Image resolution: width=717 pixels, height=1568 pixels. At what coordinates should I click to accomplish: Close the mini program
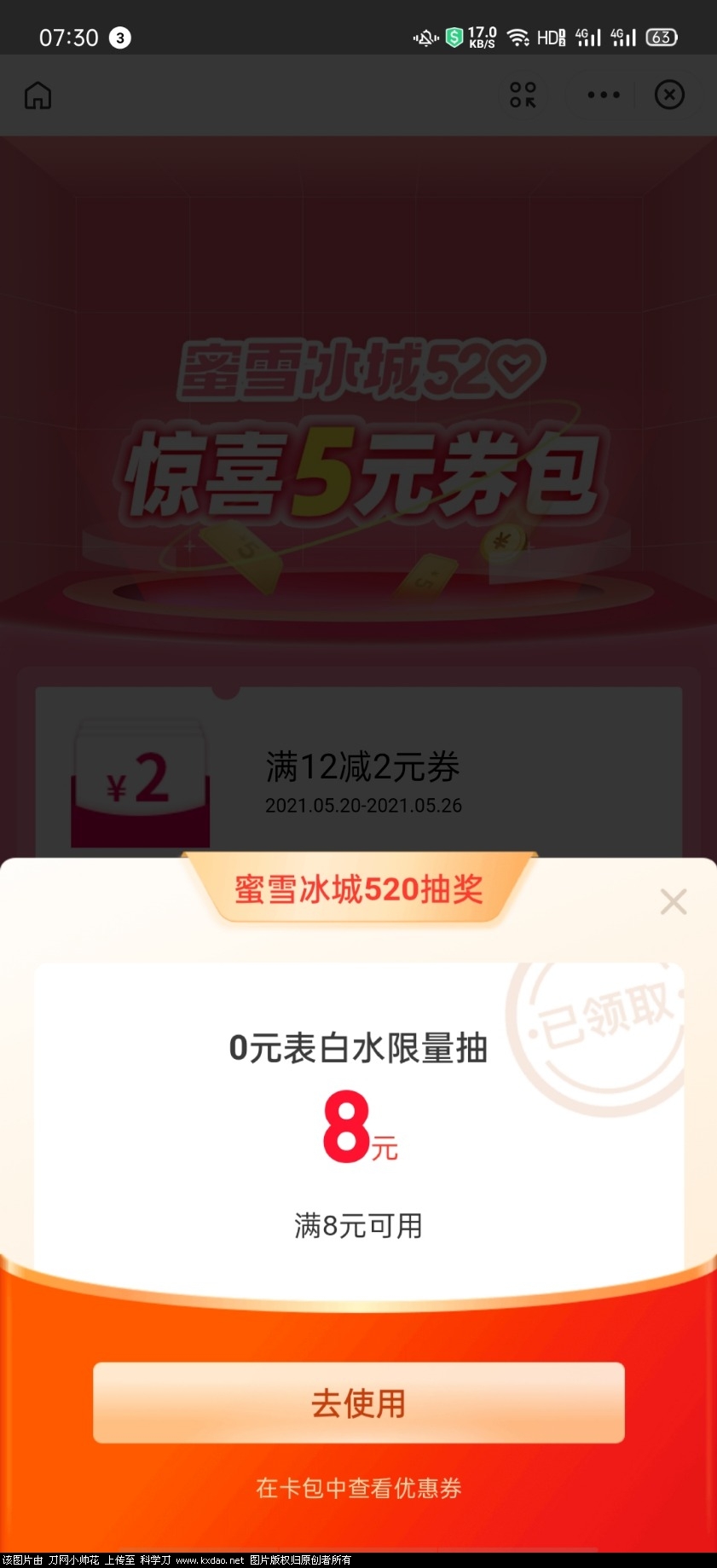pyautogui.click(x=669, y=95)
